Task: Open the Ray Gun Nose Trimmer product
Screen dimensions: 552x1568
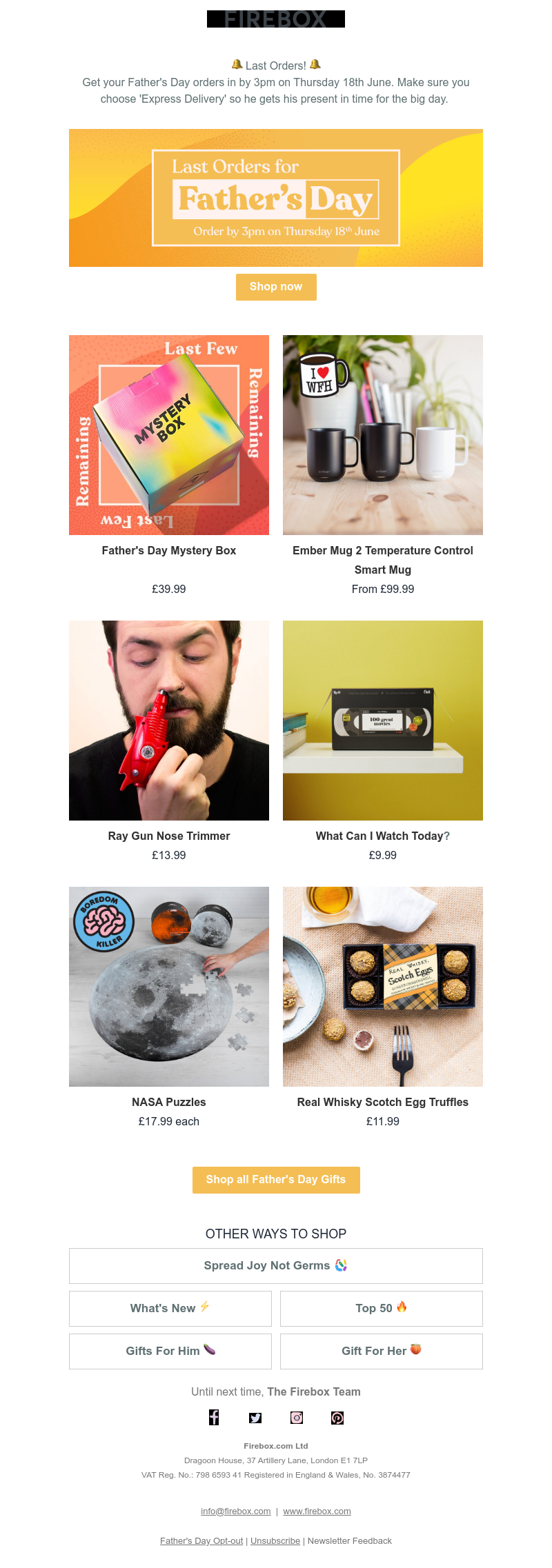Action: [x=169, y=721]
